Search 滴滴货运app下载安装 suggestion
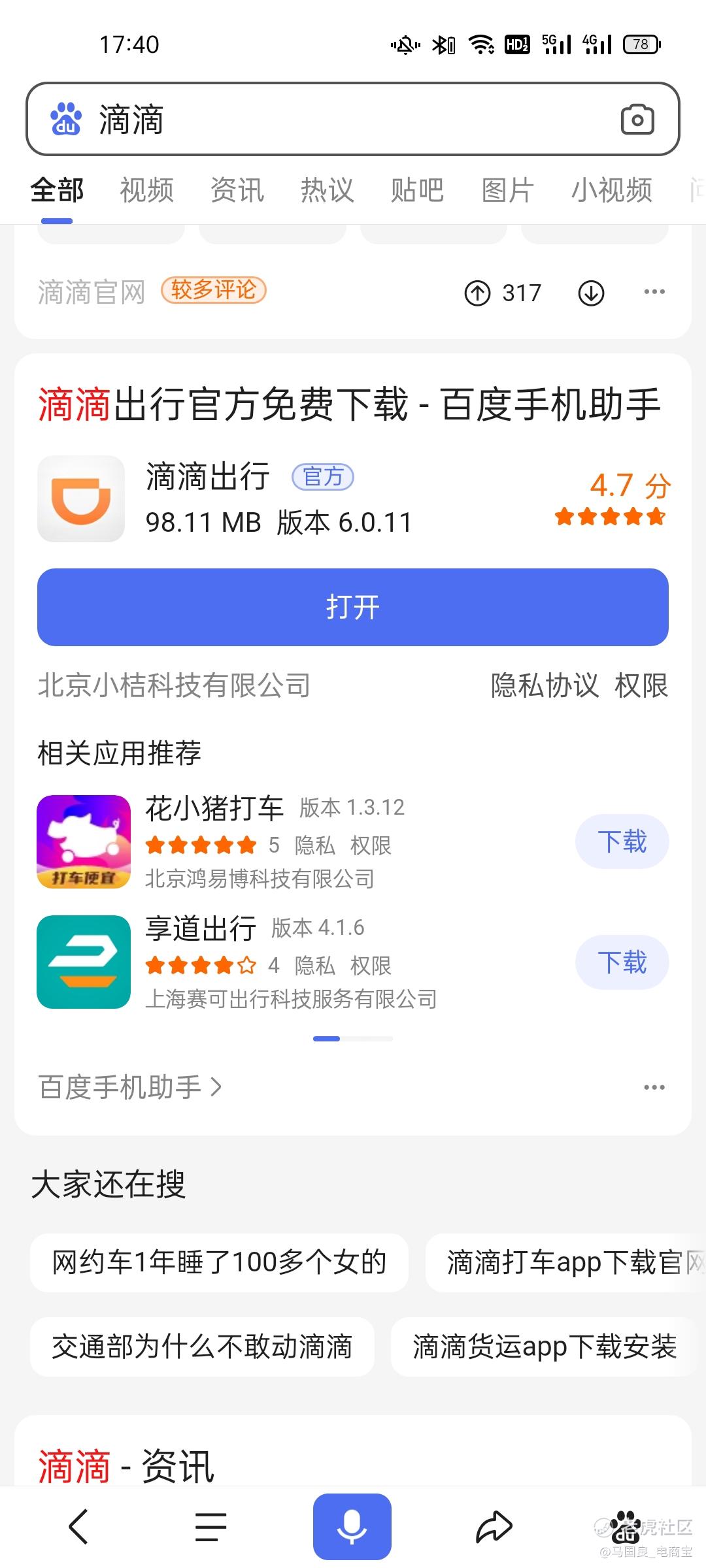Viewport: 706px width, 1568px height. [545, 1347]
